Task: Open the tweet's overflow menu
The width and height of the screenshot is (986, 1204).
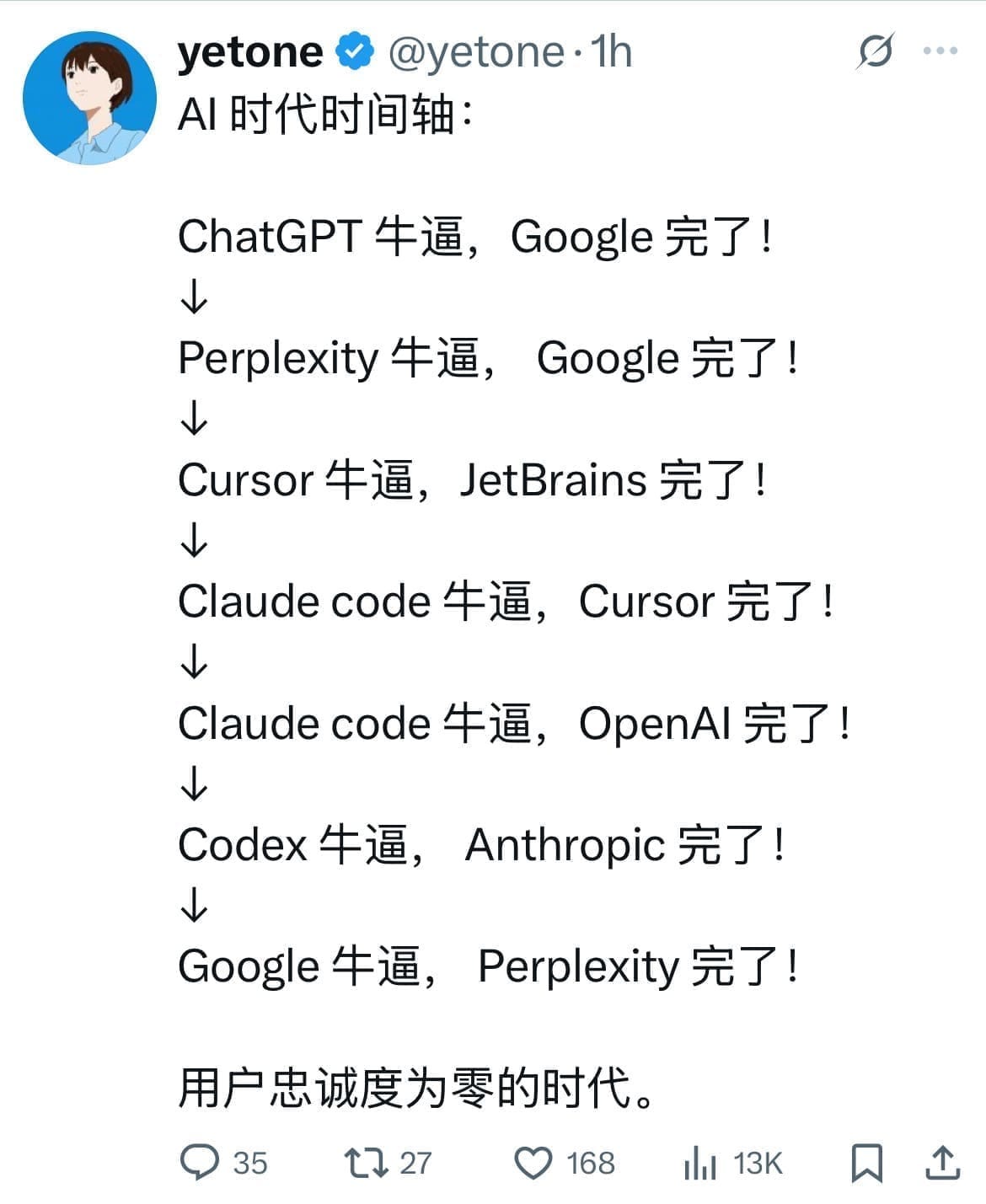Action: (940, 51)
